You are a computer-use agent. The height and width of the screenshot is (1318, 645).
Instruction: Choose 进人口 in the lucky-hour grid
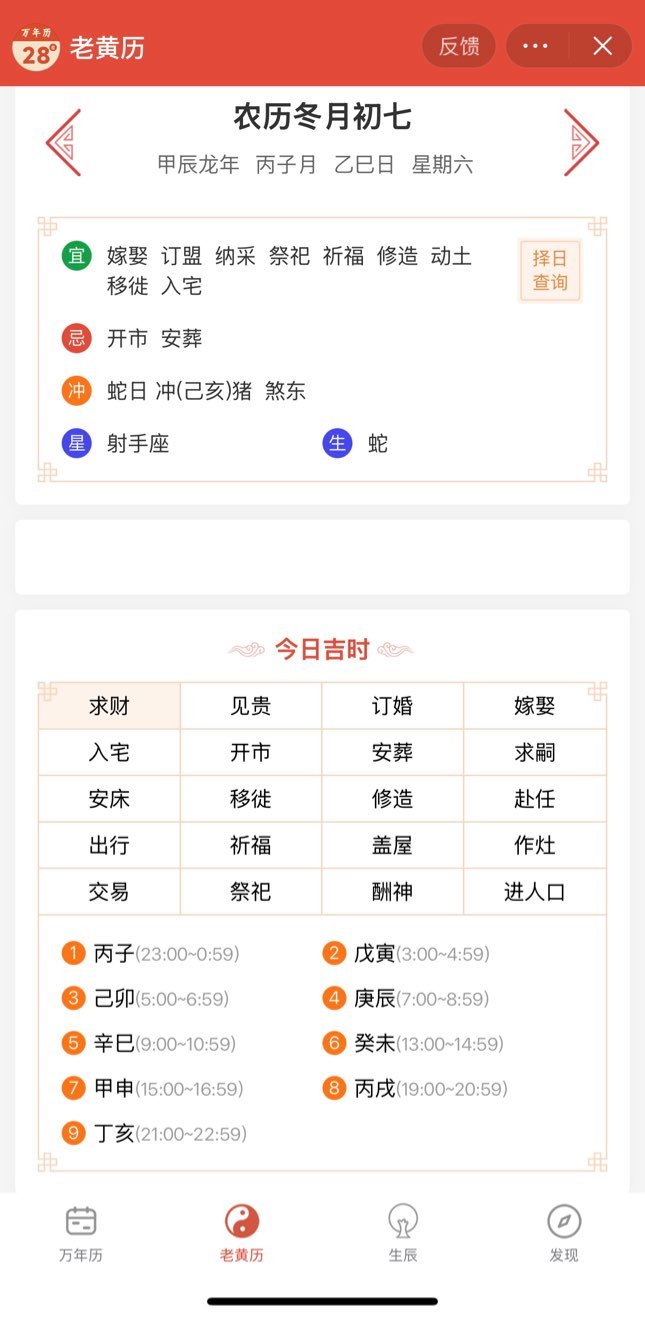[535, 891]
